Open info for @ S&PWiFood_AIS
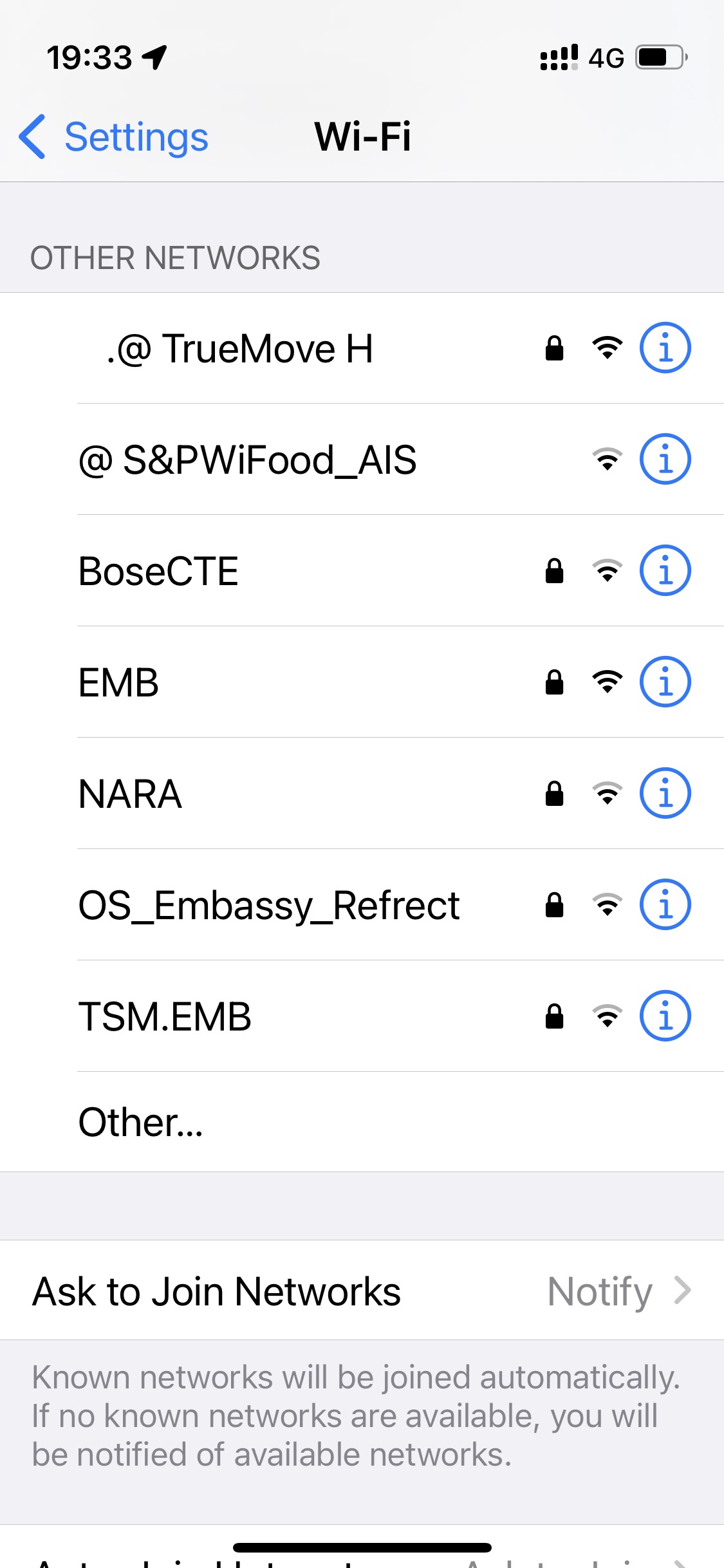Image resolution: width=724 pixels, height=1568 pixels. tap(665, 460)
